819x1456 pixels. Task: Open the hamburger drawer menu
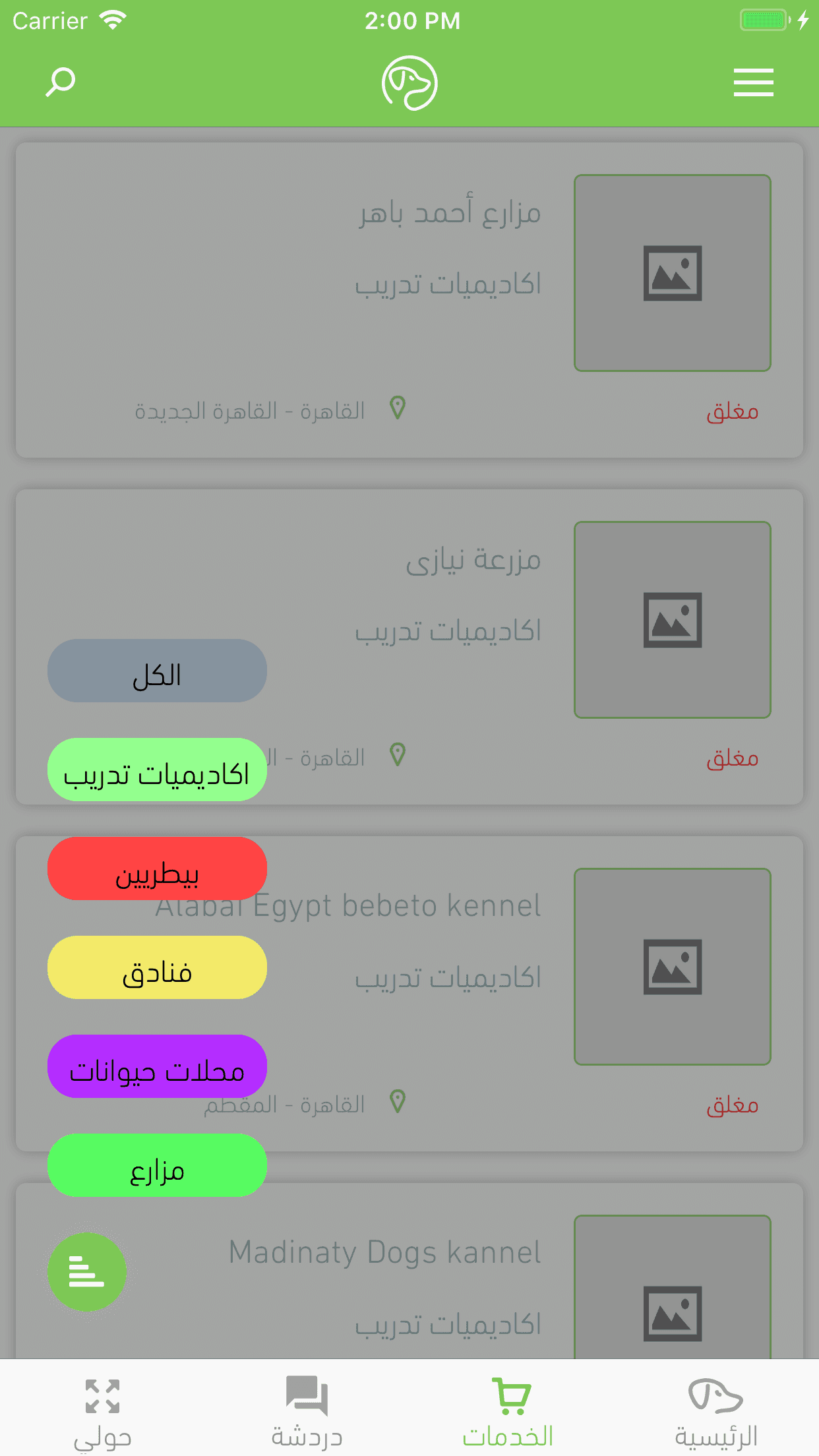tap(753, 82)
